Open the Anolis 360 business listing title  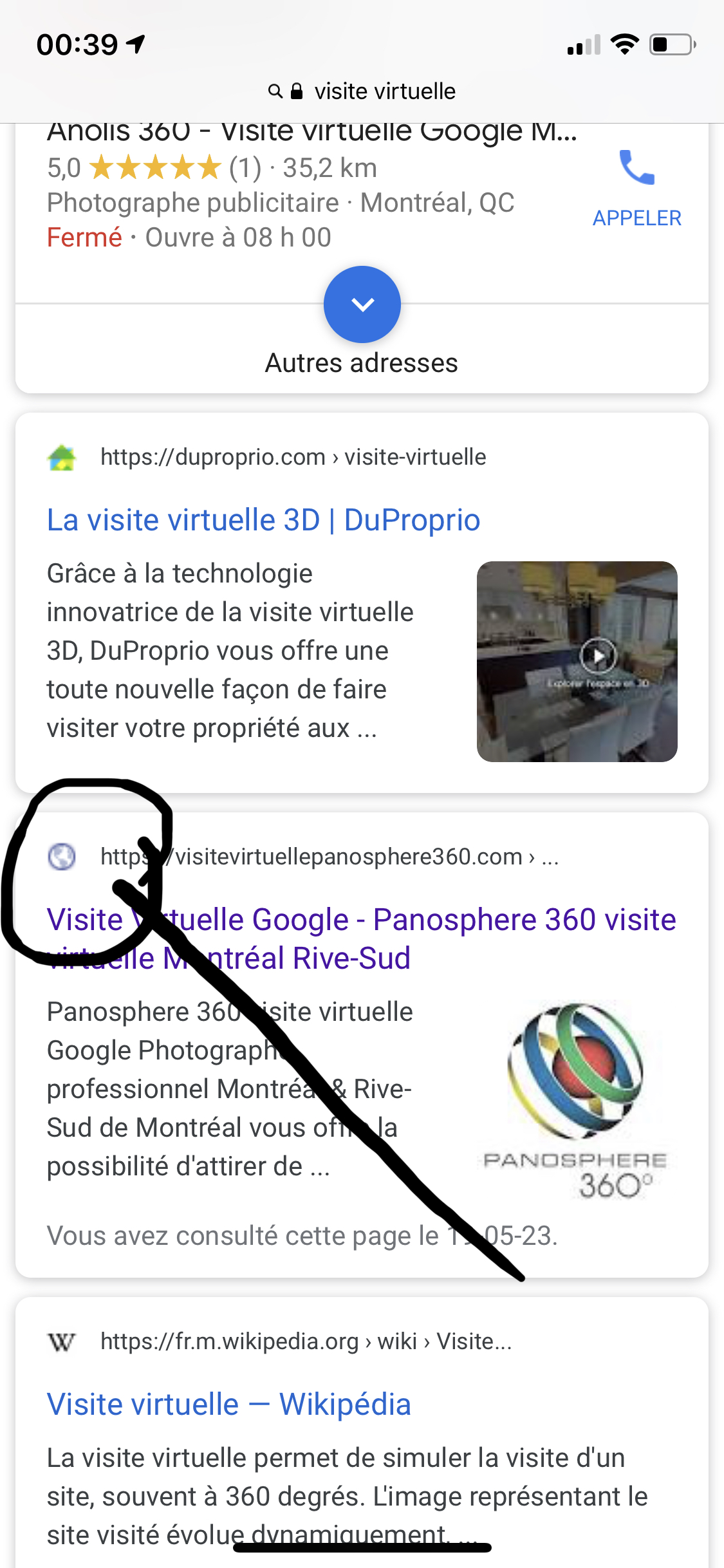311,132
